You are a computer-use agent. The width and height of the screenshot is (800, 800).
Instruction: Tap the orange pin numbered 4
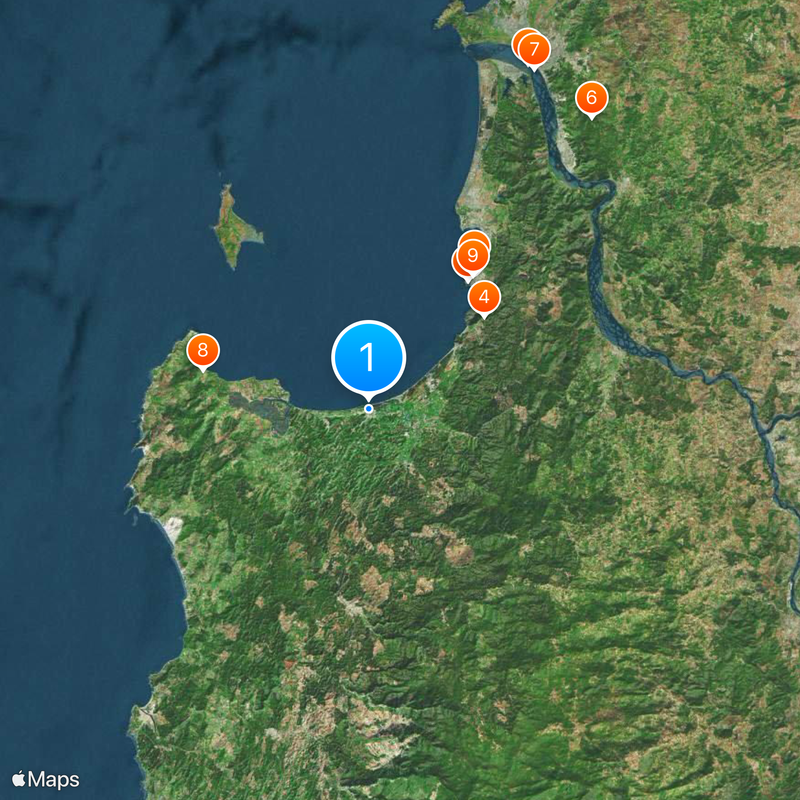pos(484,297)
